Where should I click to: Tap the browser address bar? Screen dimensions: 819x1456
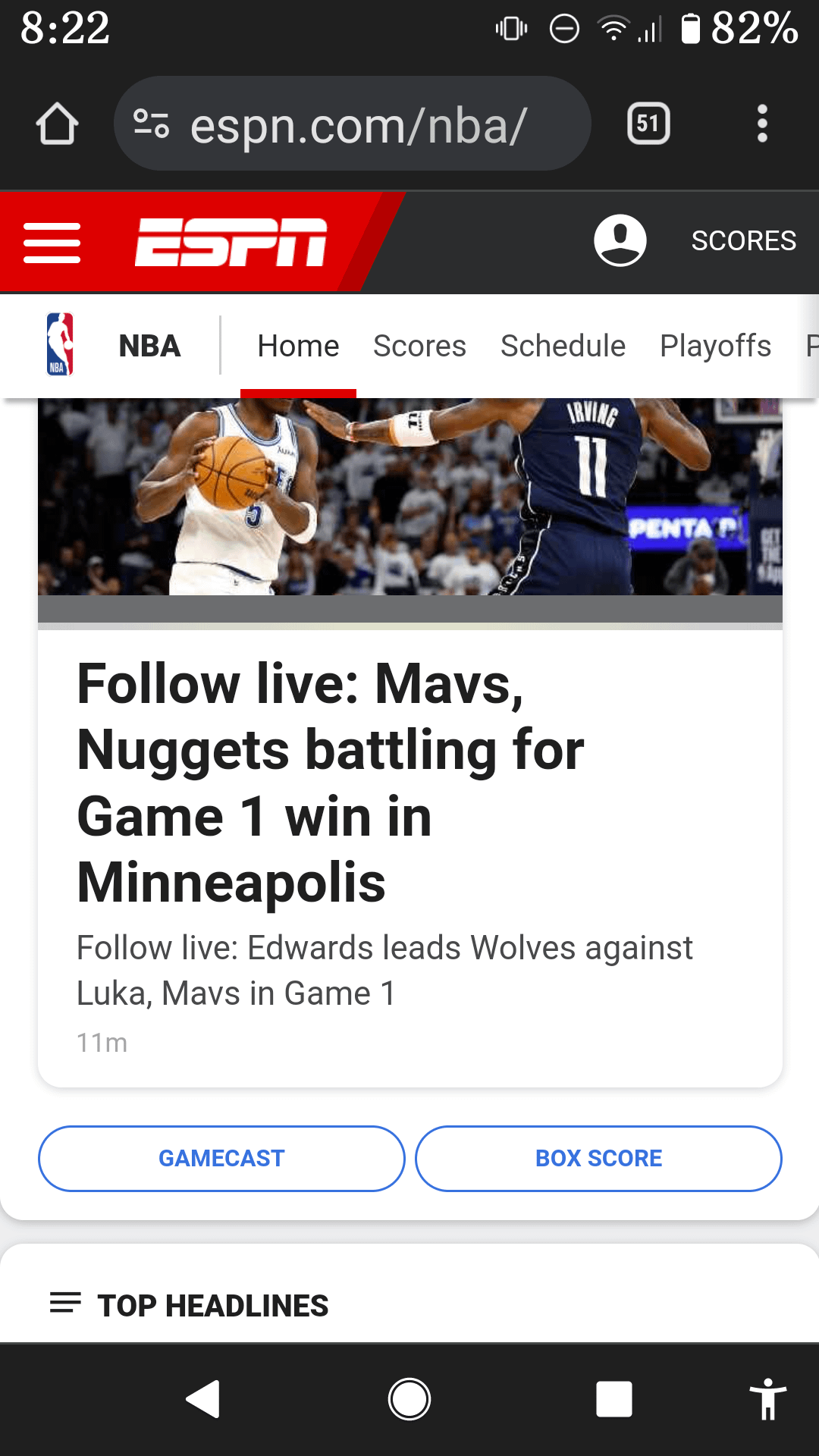(x=356, y=124)
